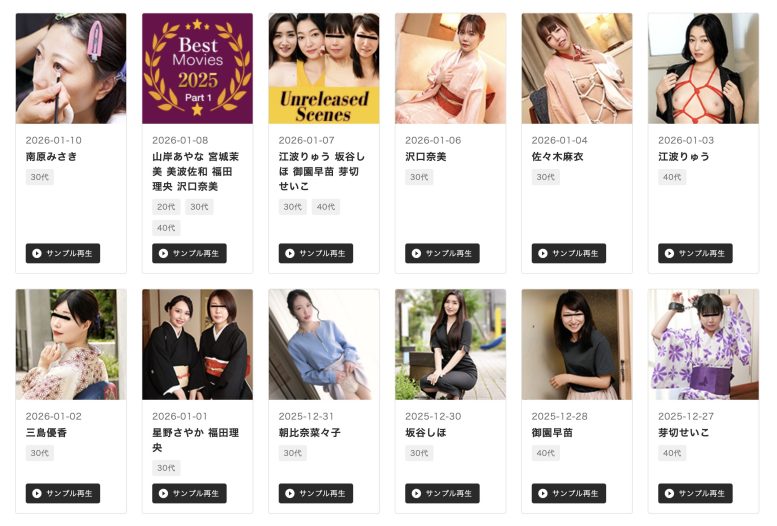This screenshot has height=526, width=777.
Task: Play sample for the 2026-01-03 江波りゅう card
Action: [x=695, y=253]
